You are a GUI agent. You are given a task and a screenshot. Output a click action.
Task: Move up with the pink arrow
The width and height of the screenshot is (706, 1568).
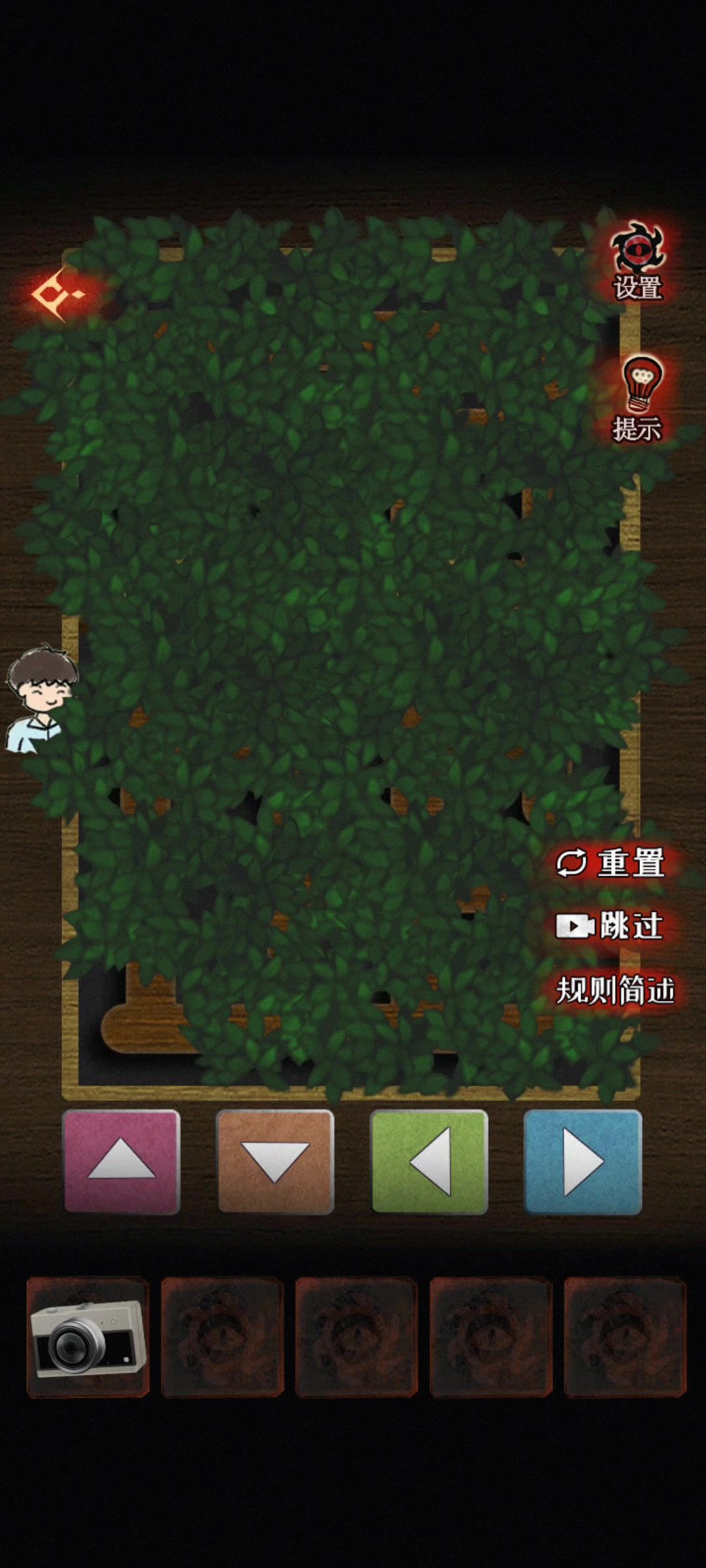point(122,1162)
